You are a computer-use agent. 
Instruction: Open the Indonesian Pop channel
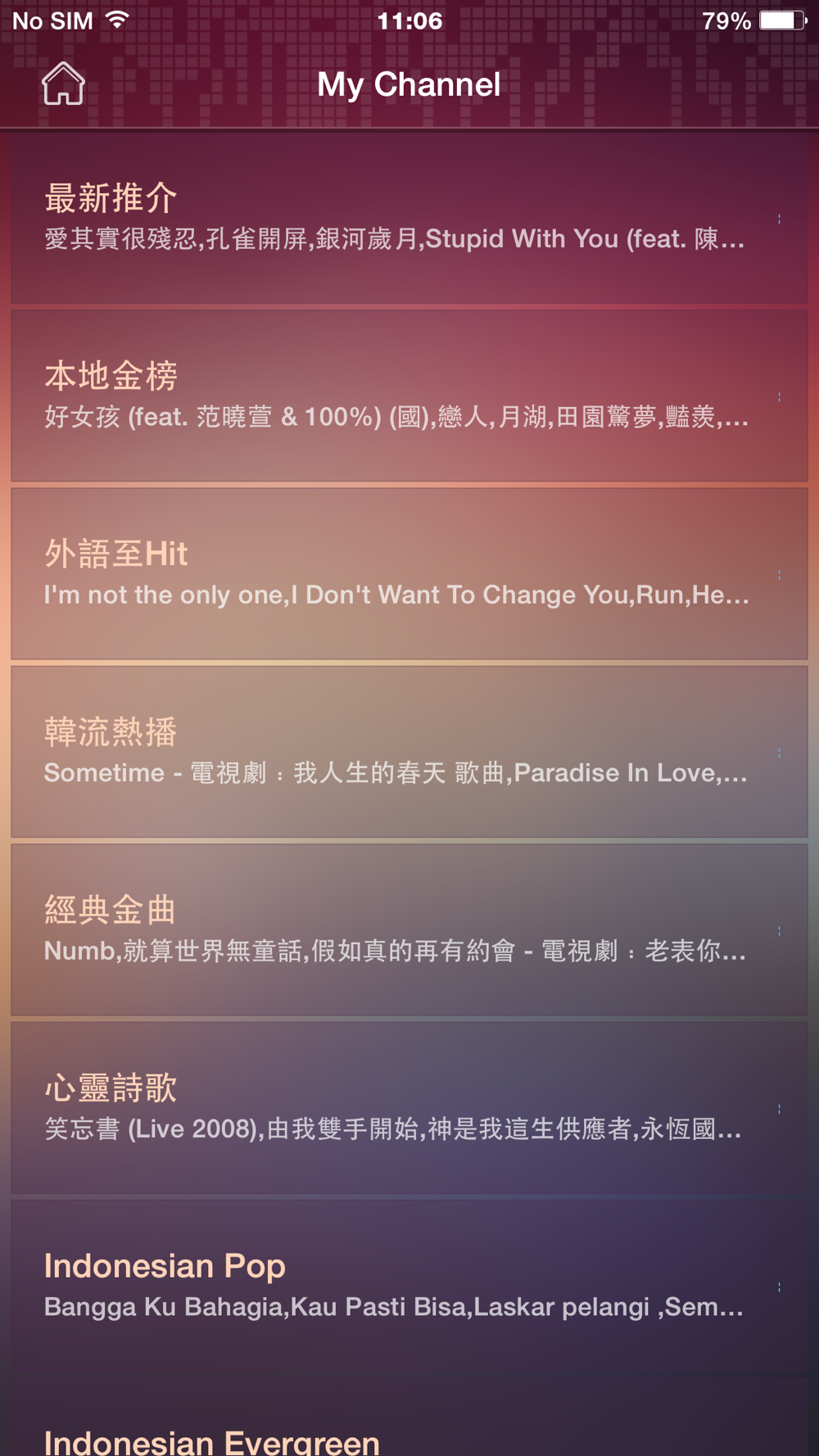(393, 1286)
